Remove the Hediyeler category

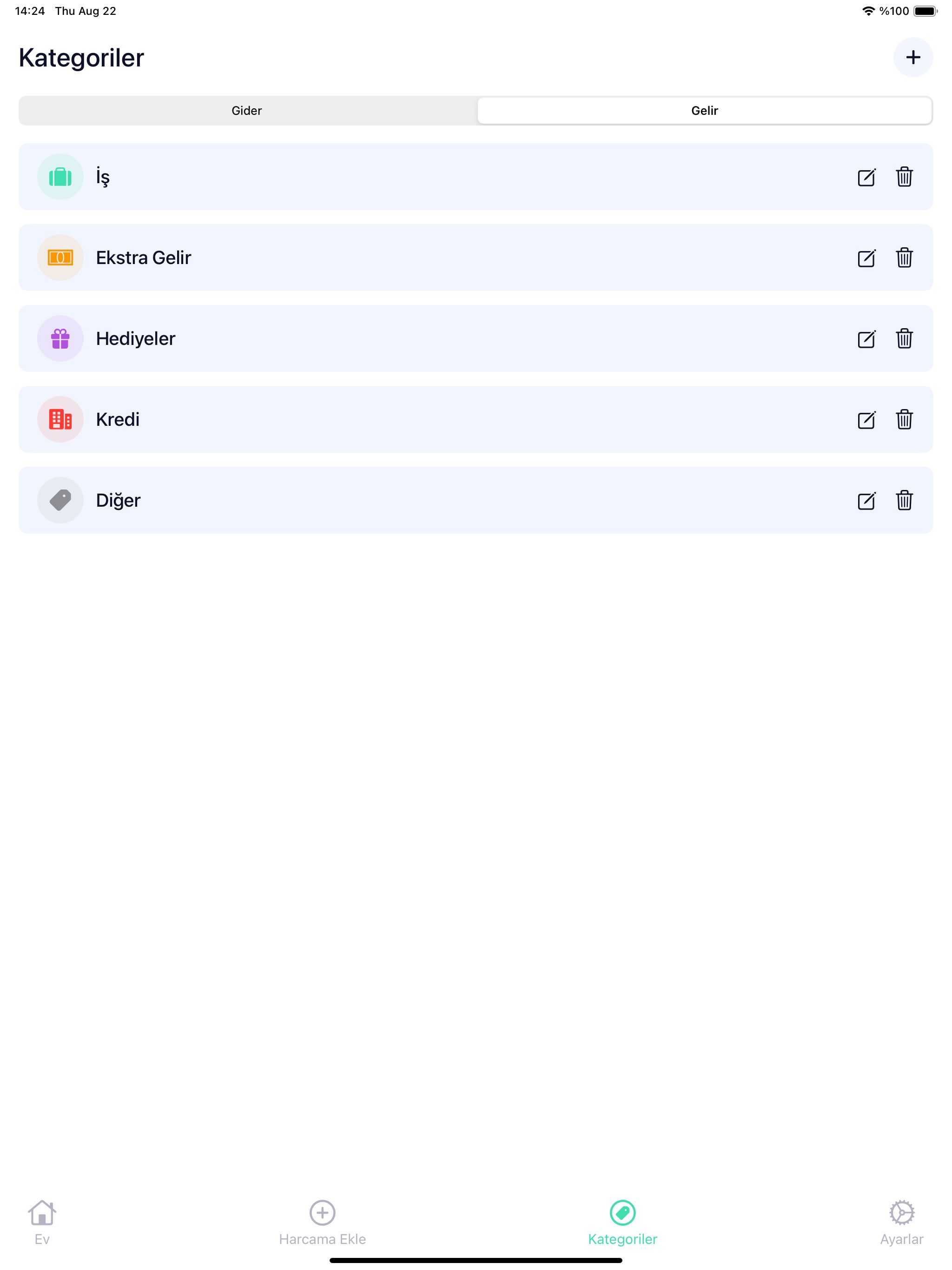904,339
